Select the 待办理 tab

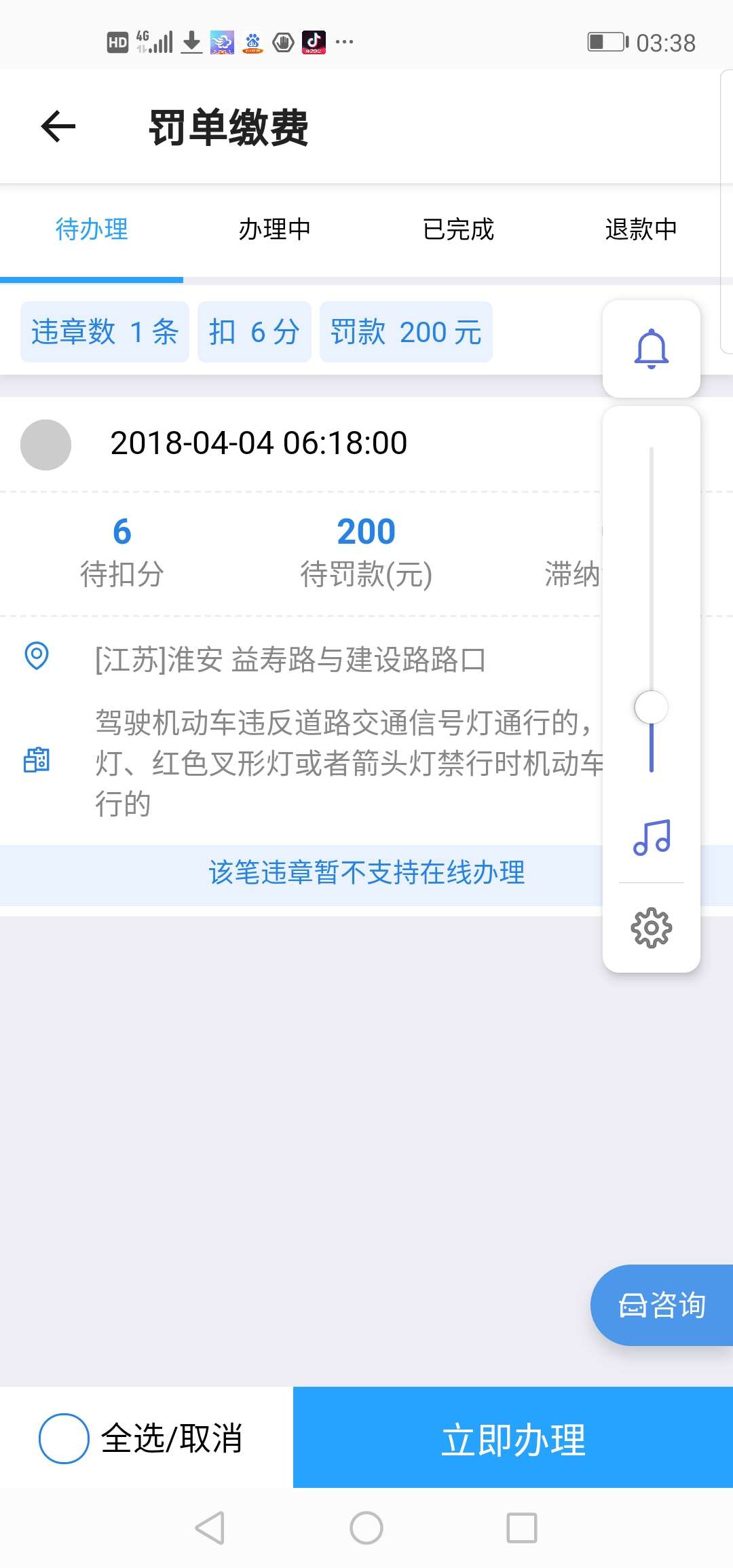click(x=92, y=229)
